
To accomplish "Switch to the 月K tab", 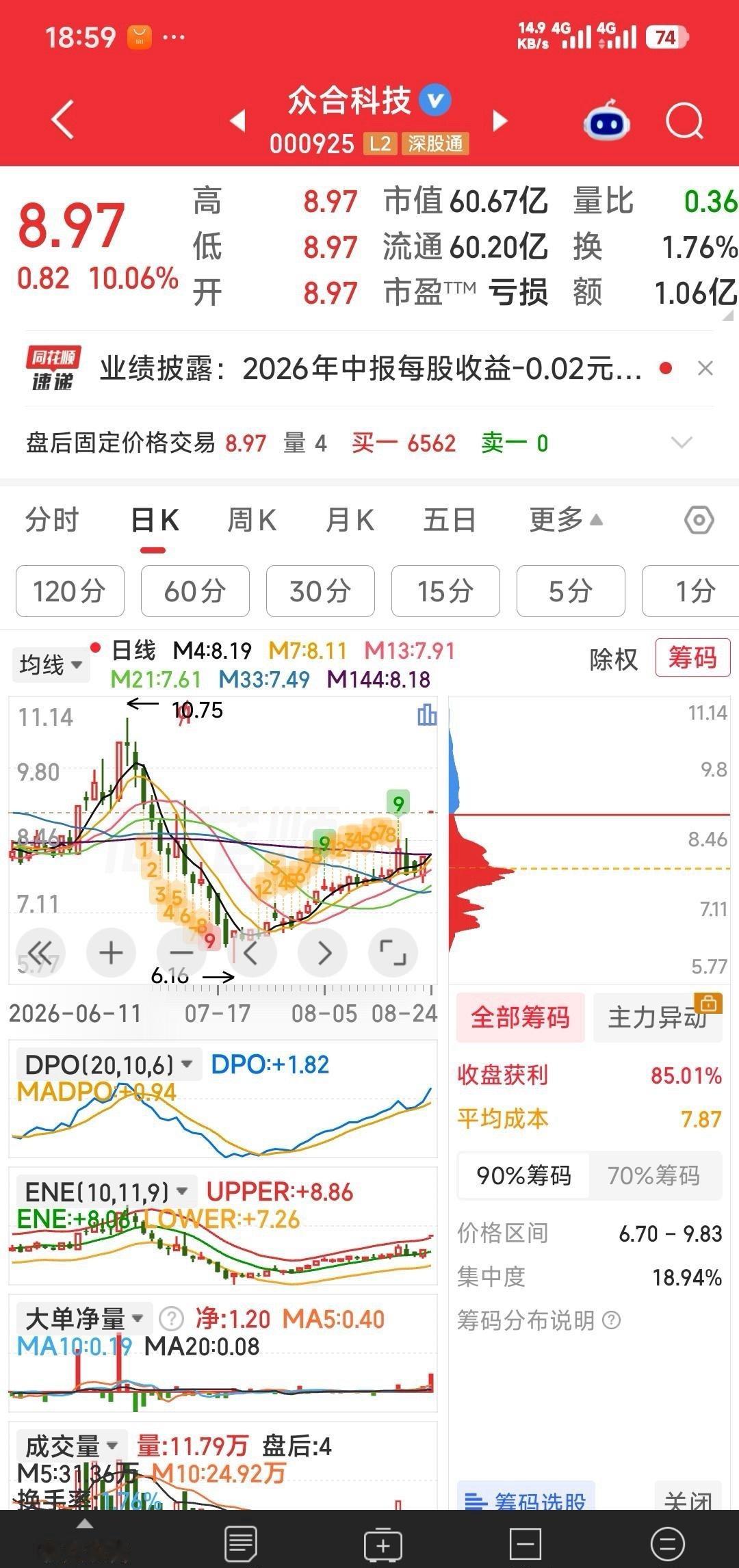I will 350,520.
